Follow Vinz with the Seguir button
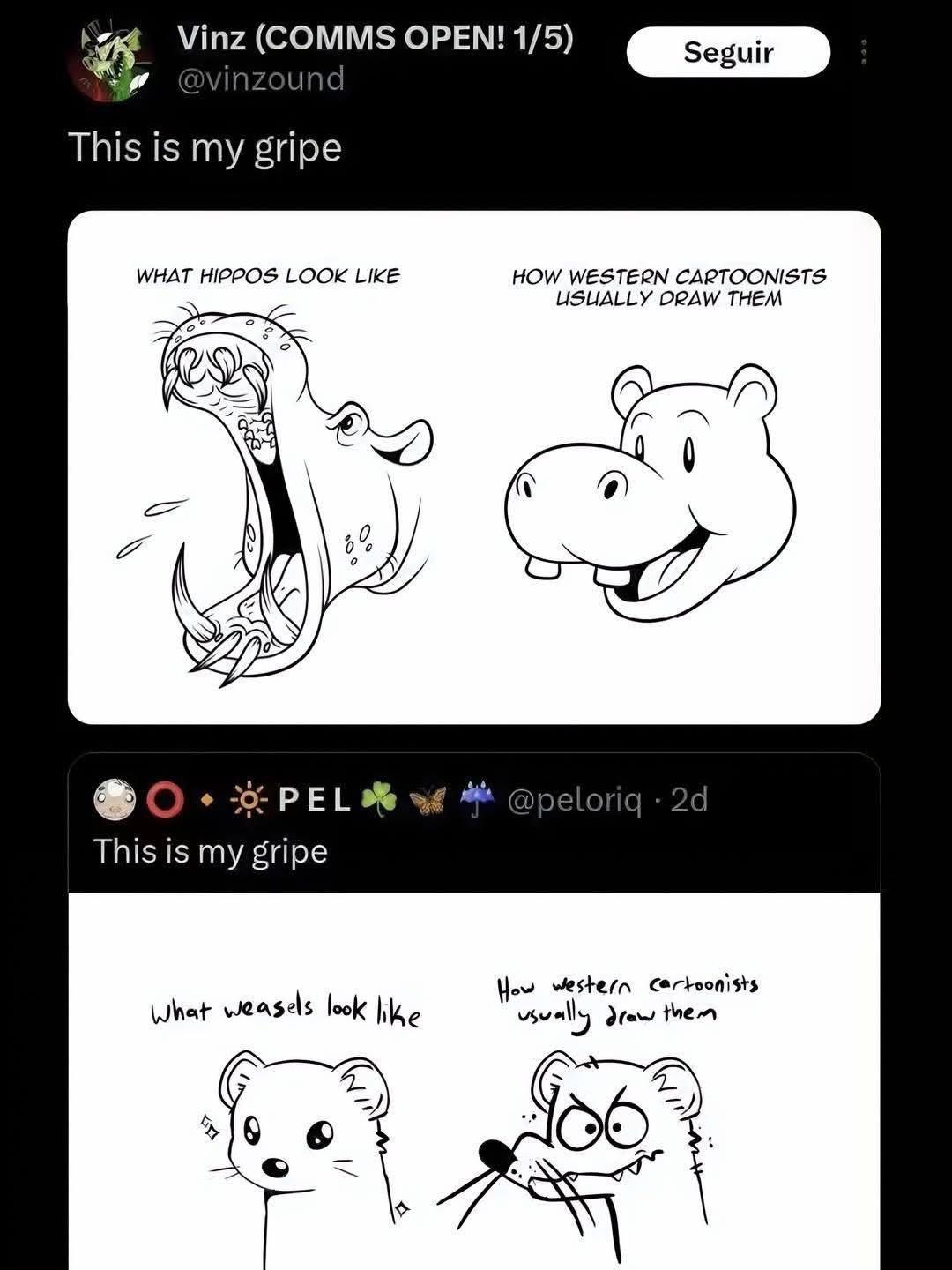This screenshot has width=952, height=1270. (x=728, y=52)
